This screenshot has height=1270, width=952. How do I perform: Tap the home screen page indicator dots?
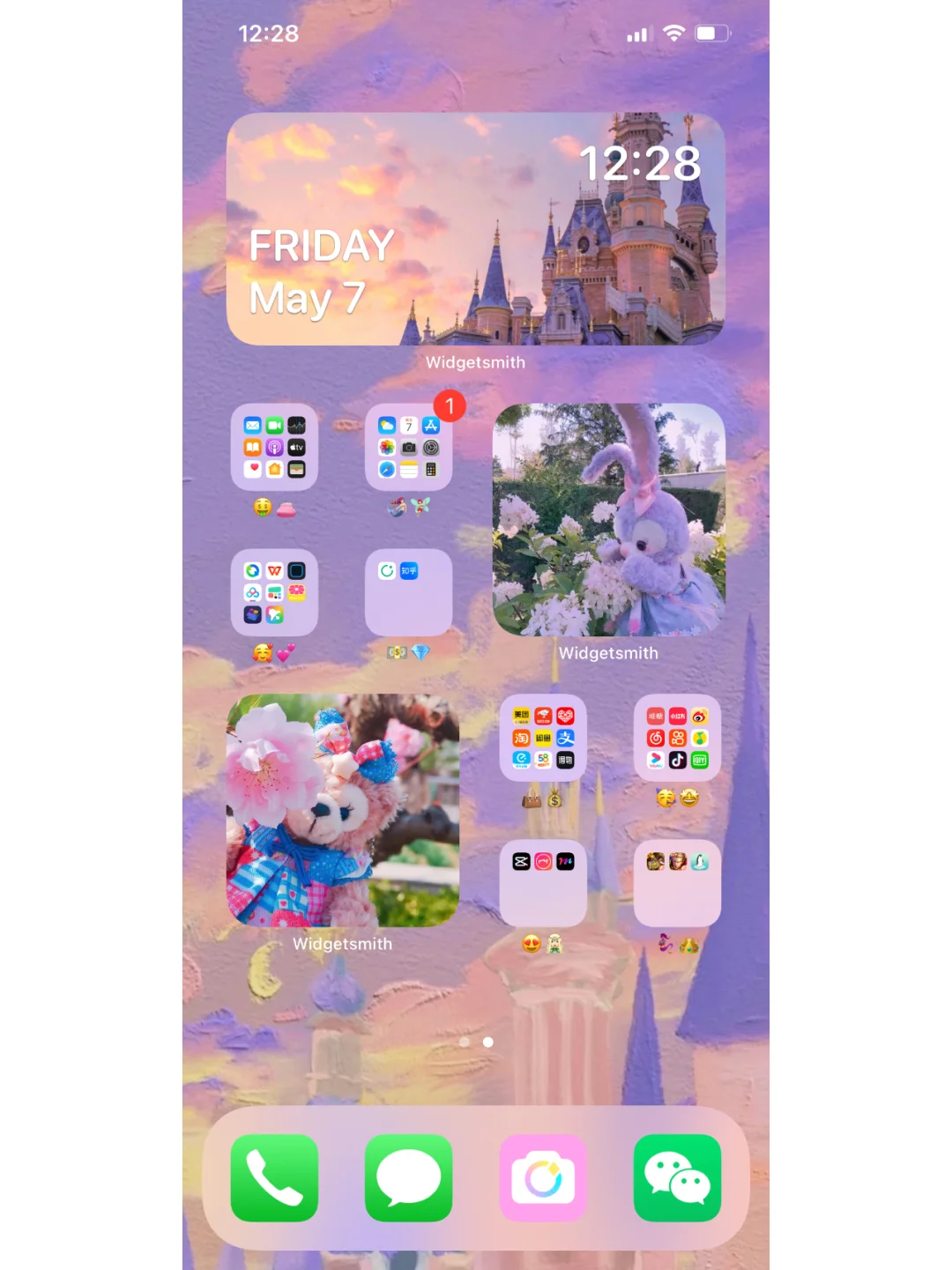click(476, 1042)
